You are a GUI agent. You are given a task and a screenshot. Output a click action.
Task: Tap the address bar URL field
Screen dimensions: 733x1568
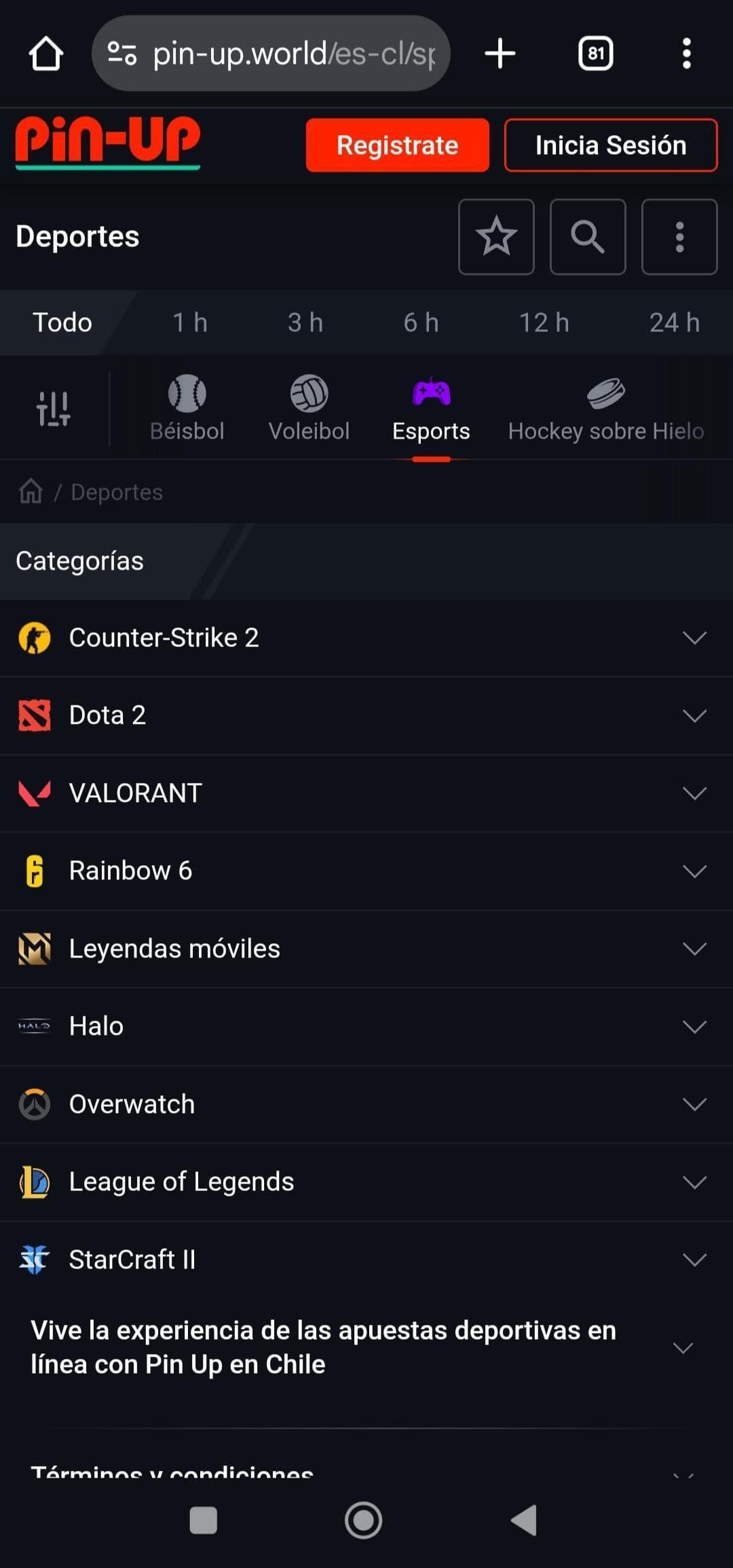tap(271, 54)
